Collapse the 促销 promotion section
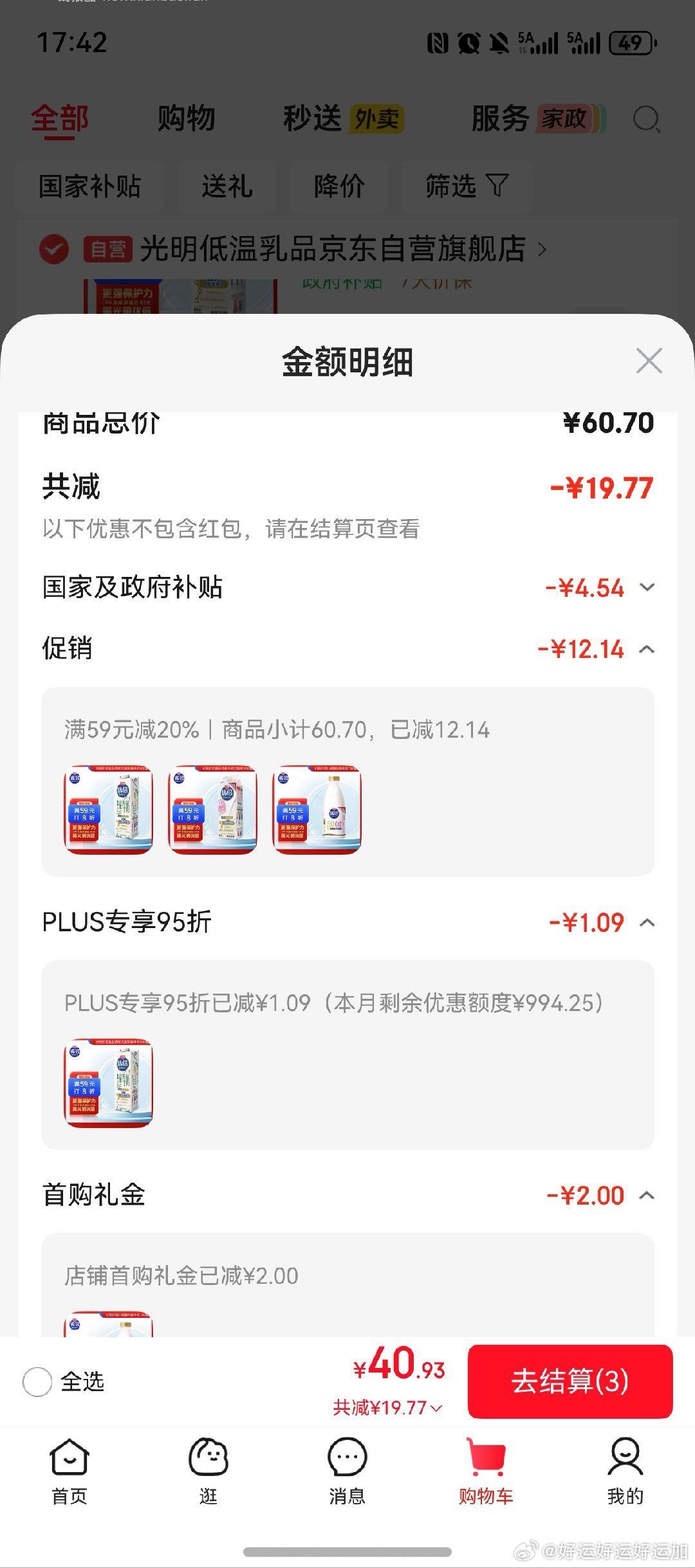This screenshot has height=1568, width=695. pyautogui.click(x=648, y=652)
